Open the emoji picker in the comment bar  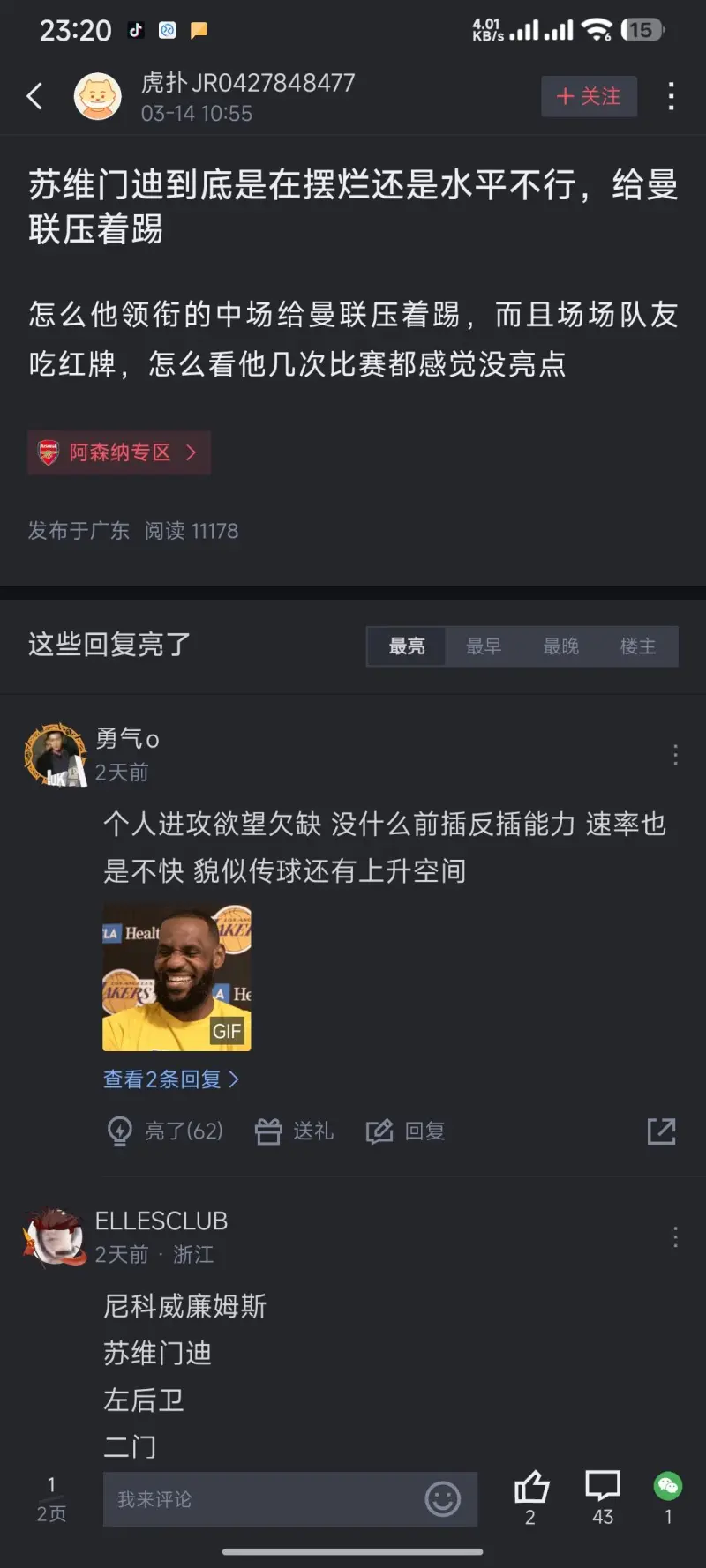pos(442,1498)
